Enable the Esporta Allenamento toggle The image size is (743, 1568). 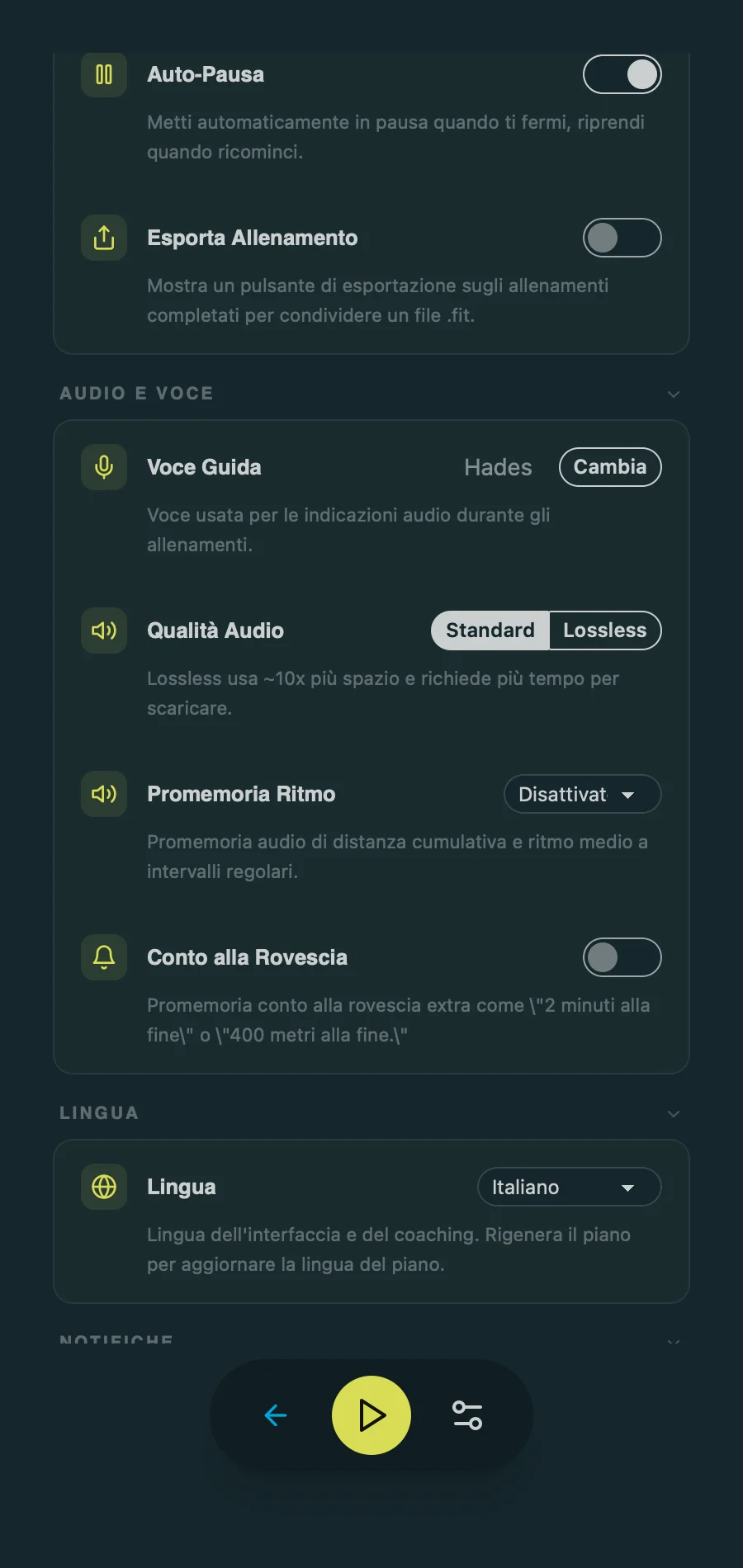click(x=622, y=238)
